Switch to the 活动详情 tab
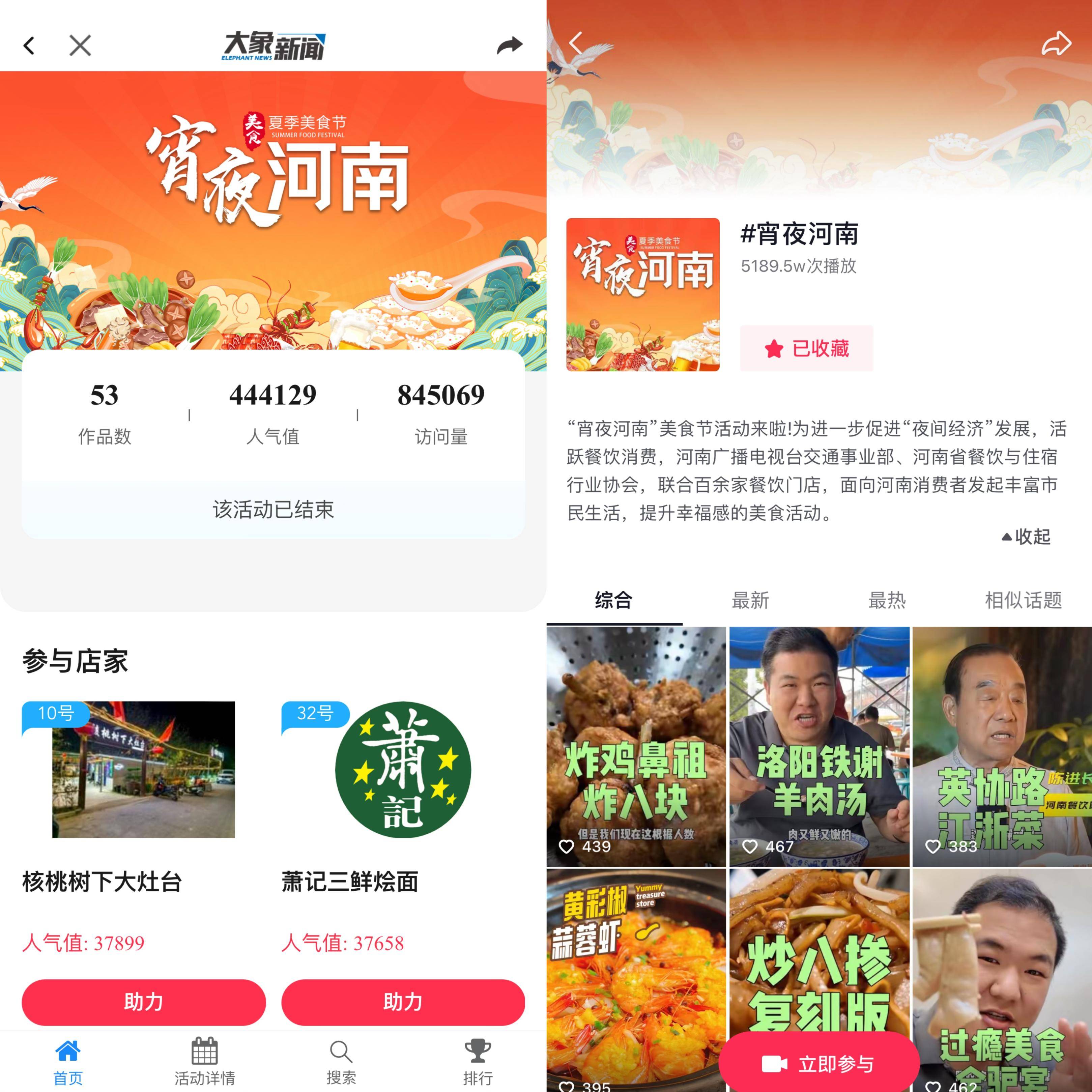This screenshot has width=1092, height=1092. pos(205,1061)
